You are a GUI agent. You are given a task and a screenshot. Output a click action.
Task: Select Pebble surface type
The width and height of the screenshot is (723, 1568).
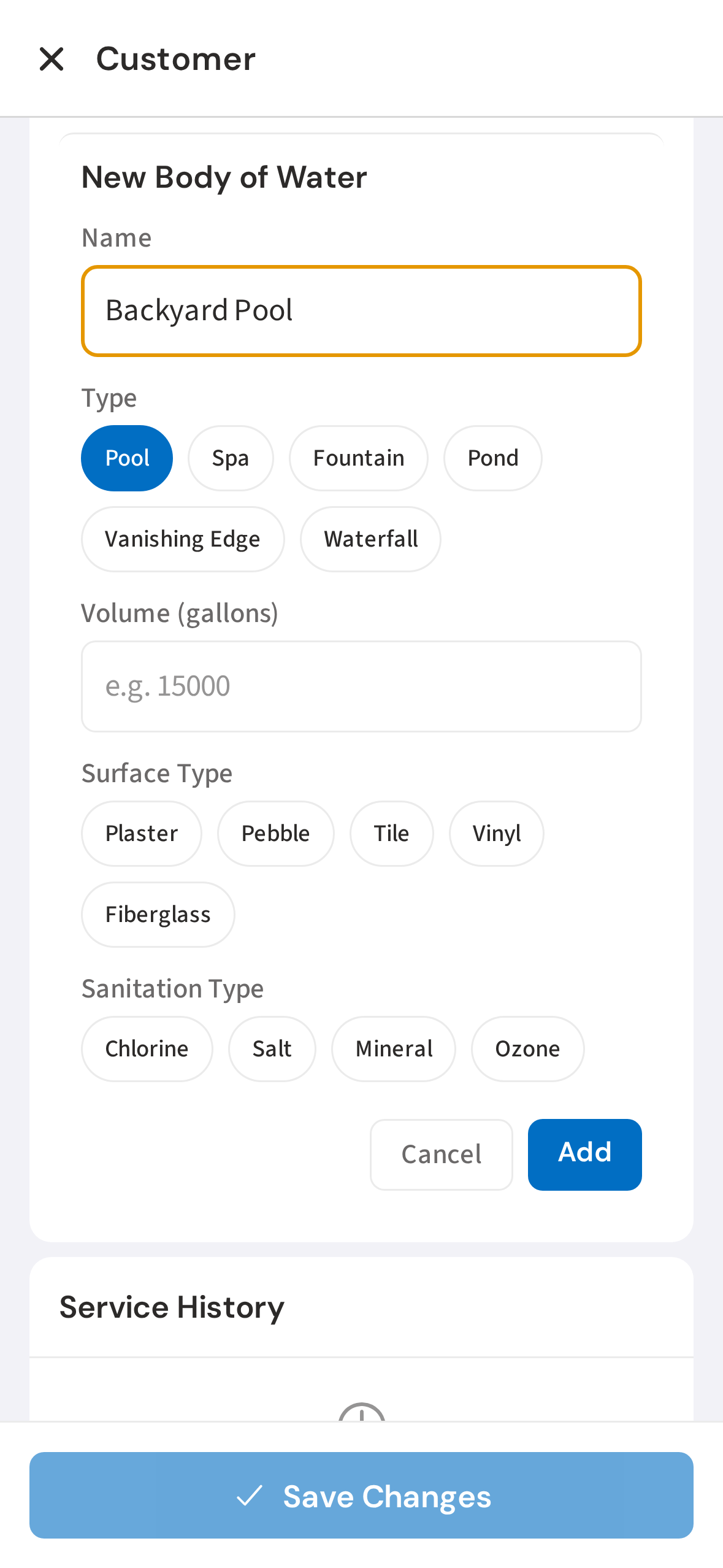pos(275,833)
